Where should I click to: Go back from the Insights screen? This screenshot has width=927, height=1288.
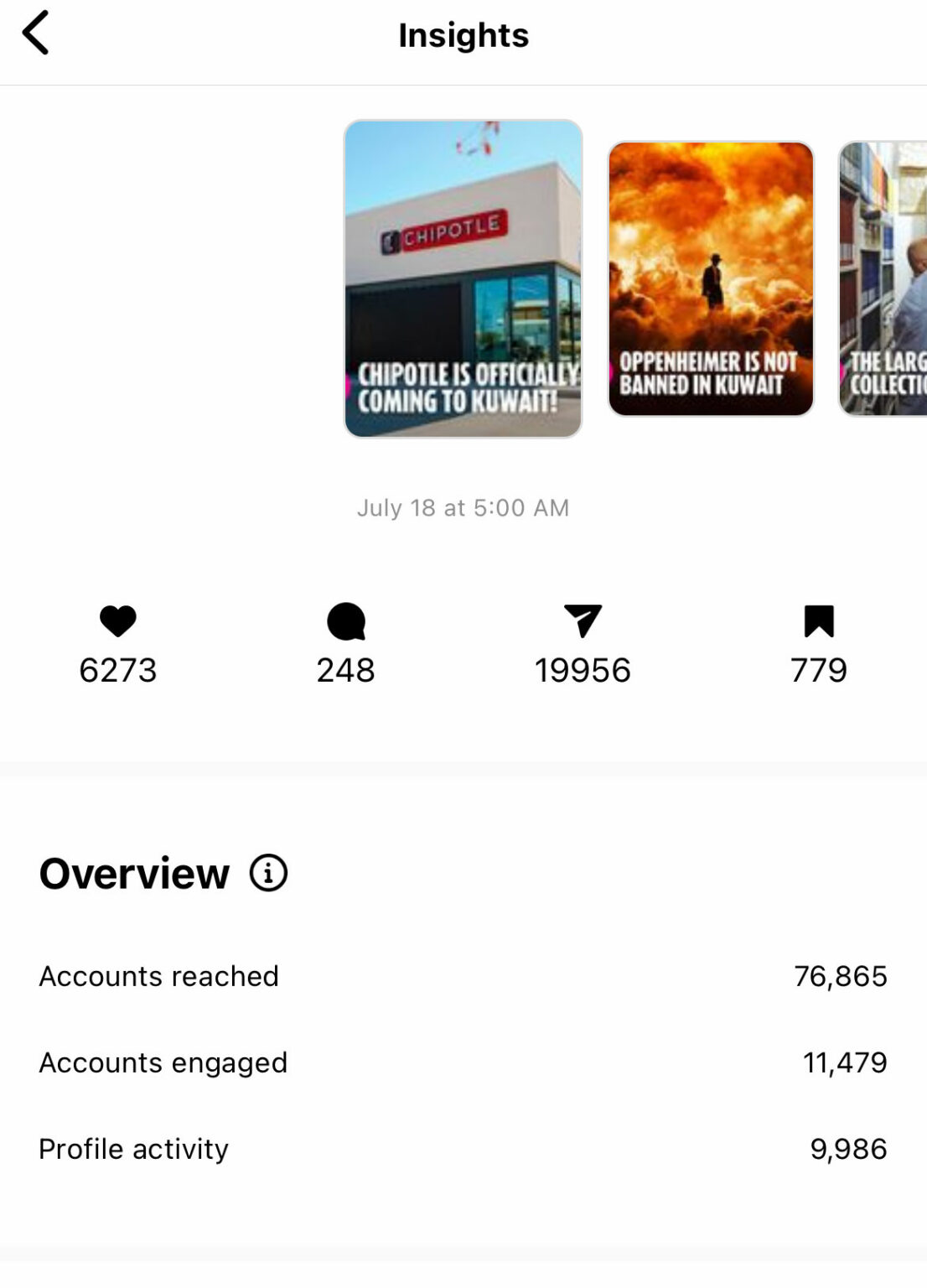coord(35,34)
